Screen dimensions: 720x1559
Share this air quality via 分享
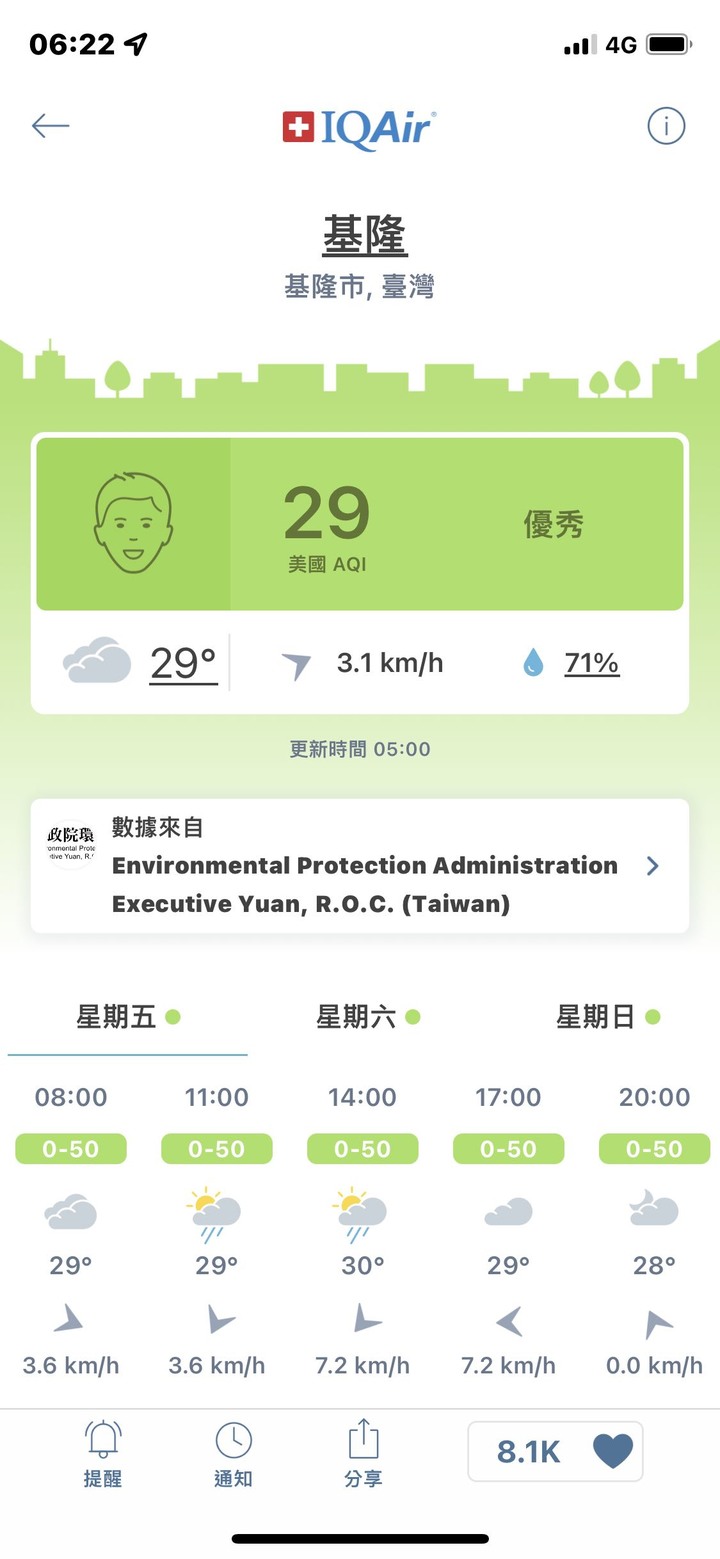pos(363,1453)
